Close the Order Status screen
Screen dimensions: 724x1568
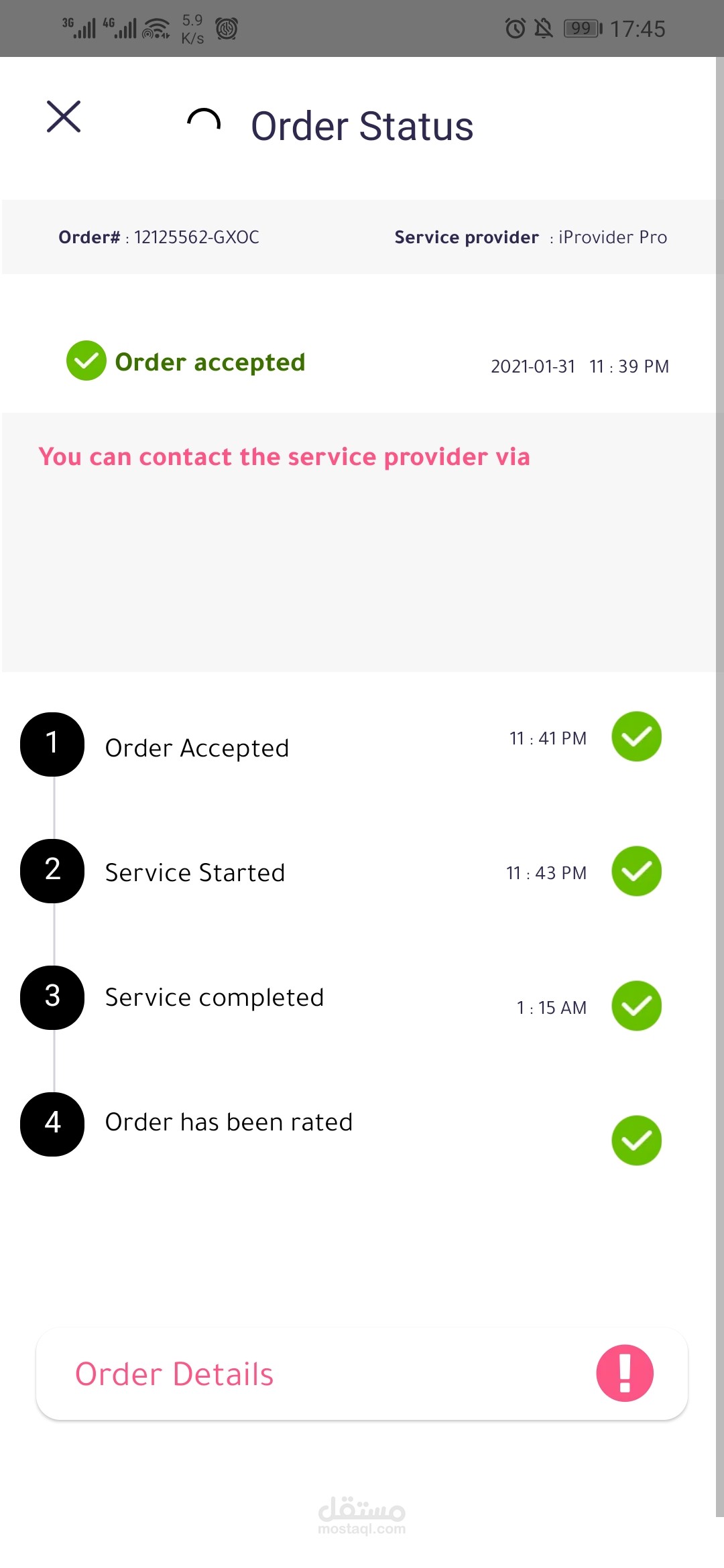coord(64,117)
